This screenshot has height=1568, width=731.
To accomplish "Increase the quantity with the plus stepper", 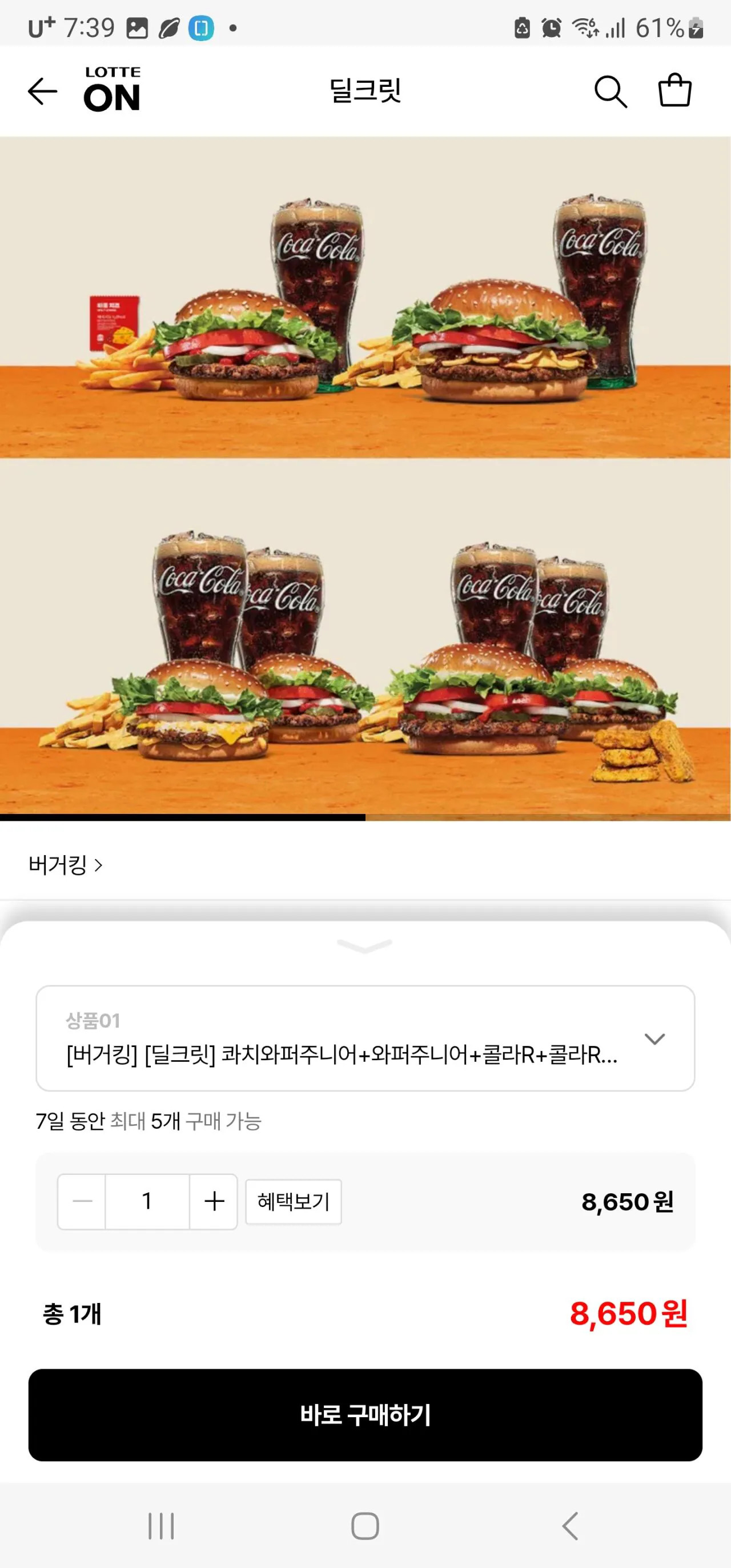I will click(213, 1201).
